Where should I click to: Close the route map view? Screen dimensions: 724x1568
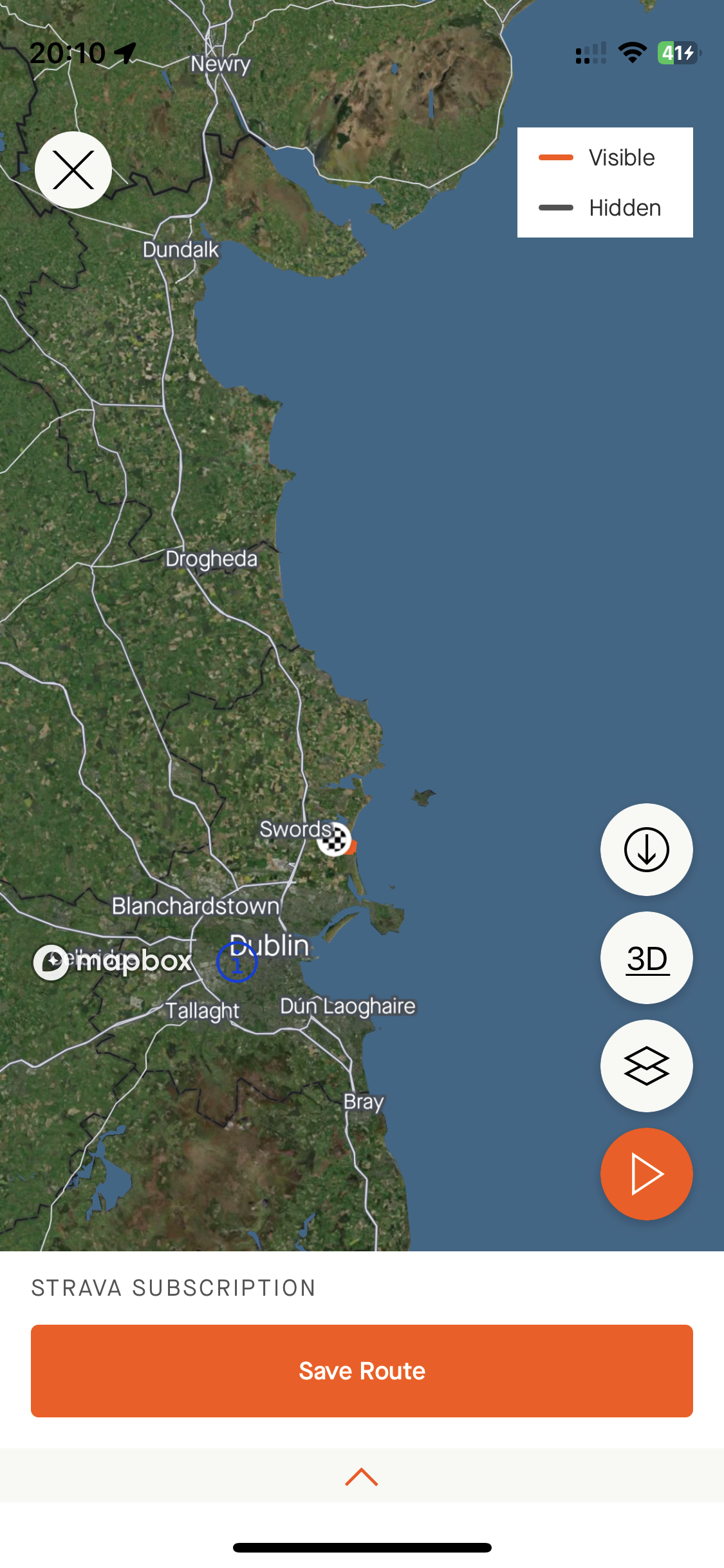click(73, 170)
